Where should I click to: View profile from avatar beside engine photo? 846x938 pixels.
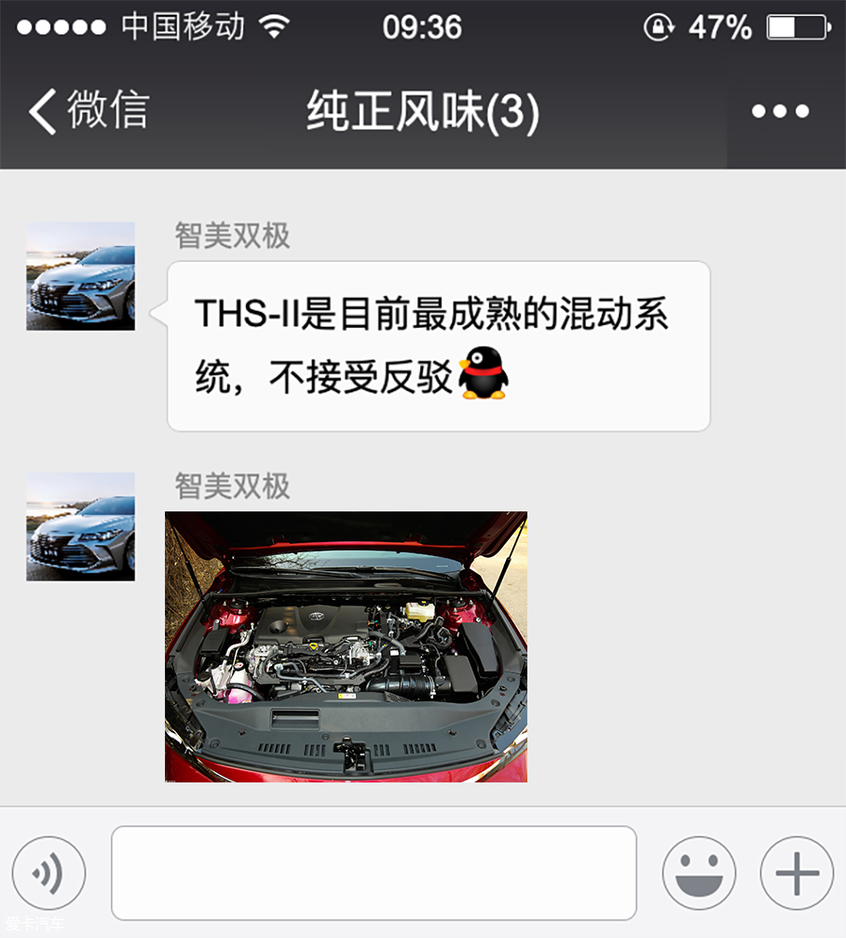tap(80, 526)
